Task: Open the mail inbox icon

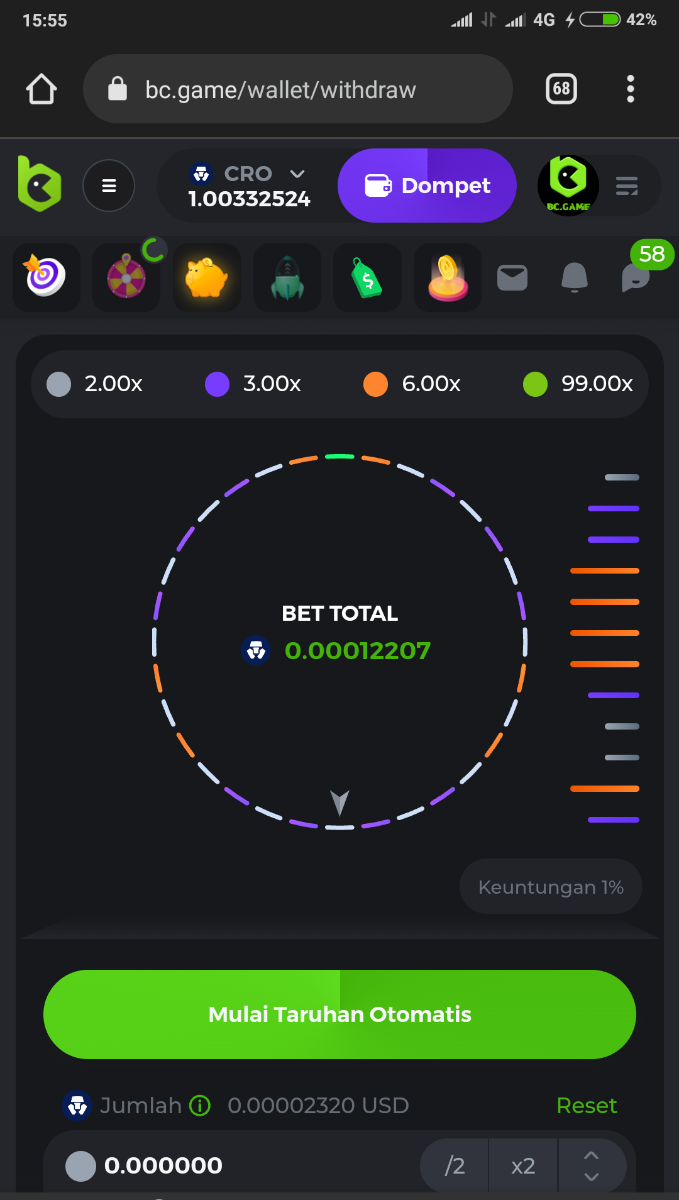Action: point(512,277)
